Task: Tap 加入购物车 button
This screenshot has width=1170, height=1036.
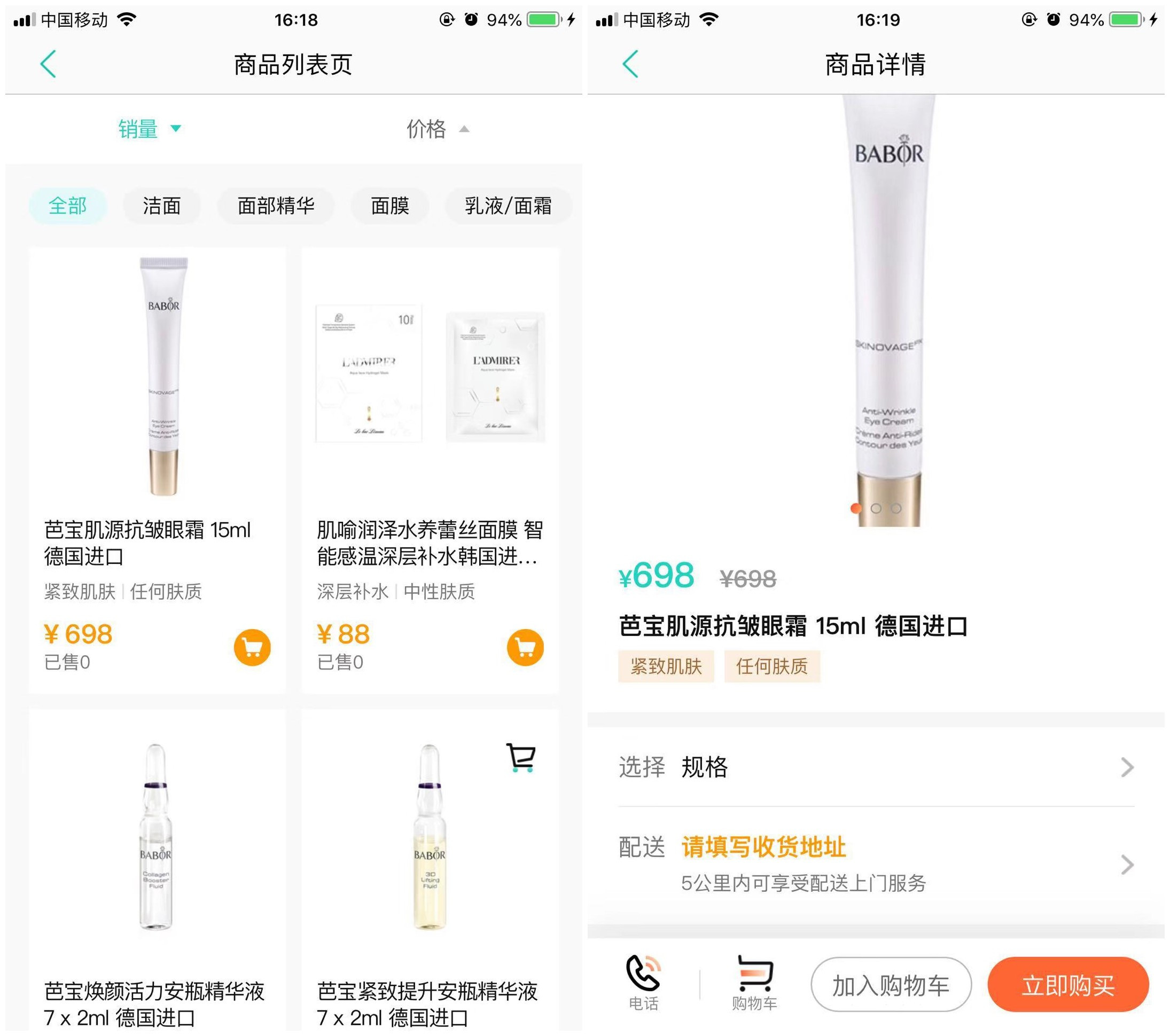Action: click(890, 985)
